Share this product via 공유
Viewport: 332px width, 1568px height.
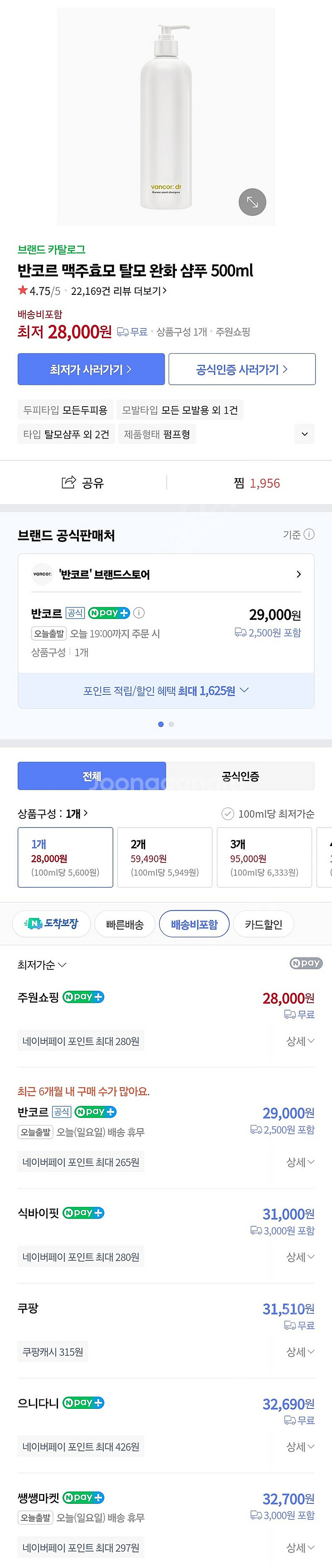click(x=83, y=483)
